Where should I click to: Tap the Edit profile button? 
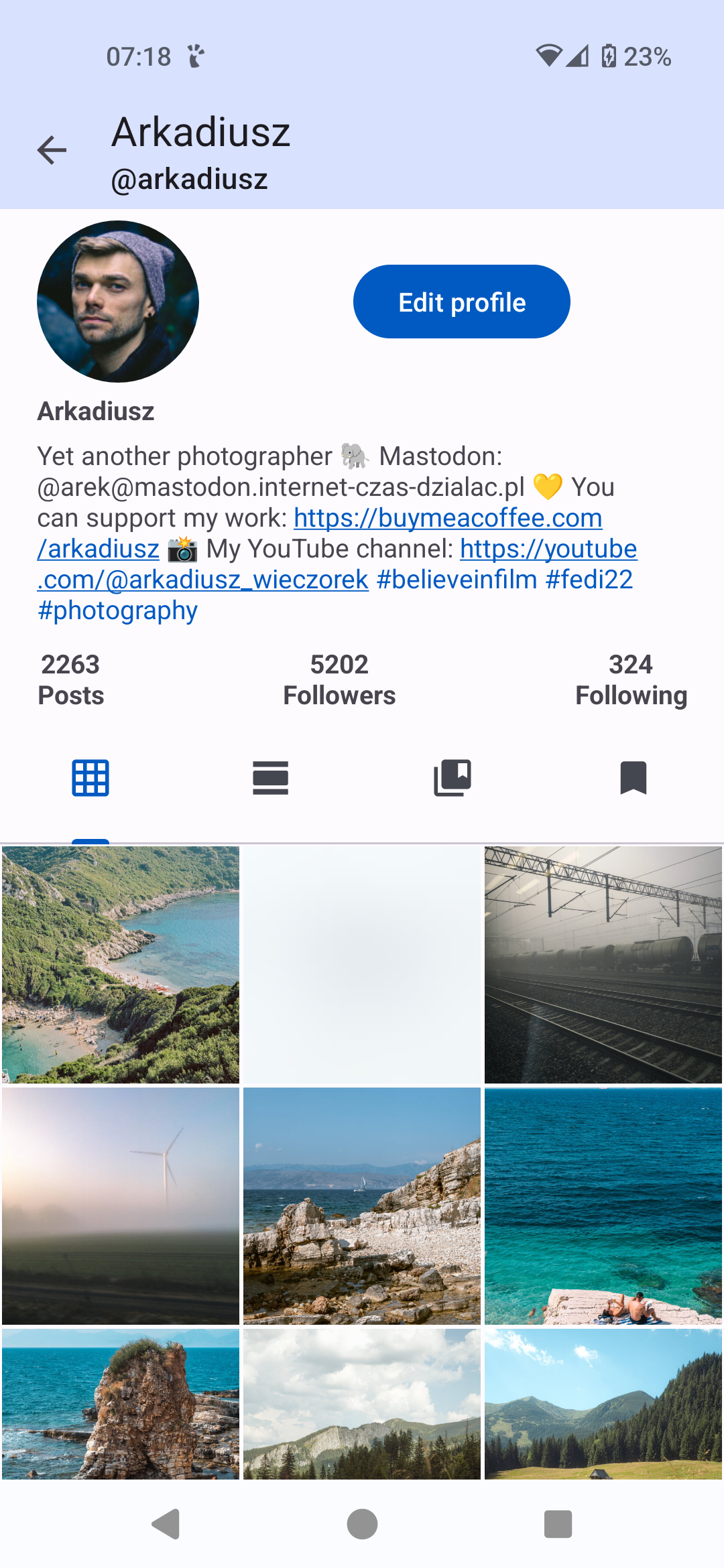click(461, 302)
